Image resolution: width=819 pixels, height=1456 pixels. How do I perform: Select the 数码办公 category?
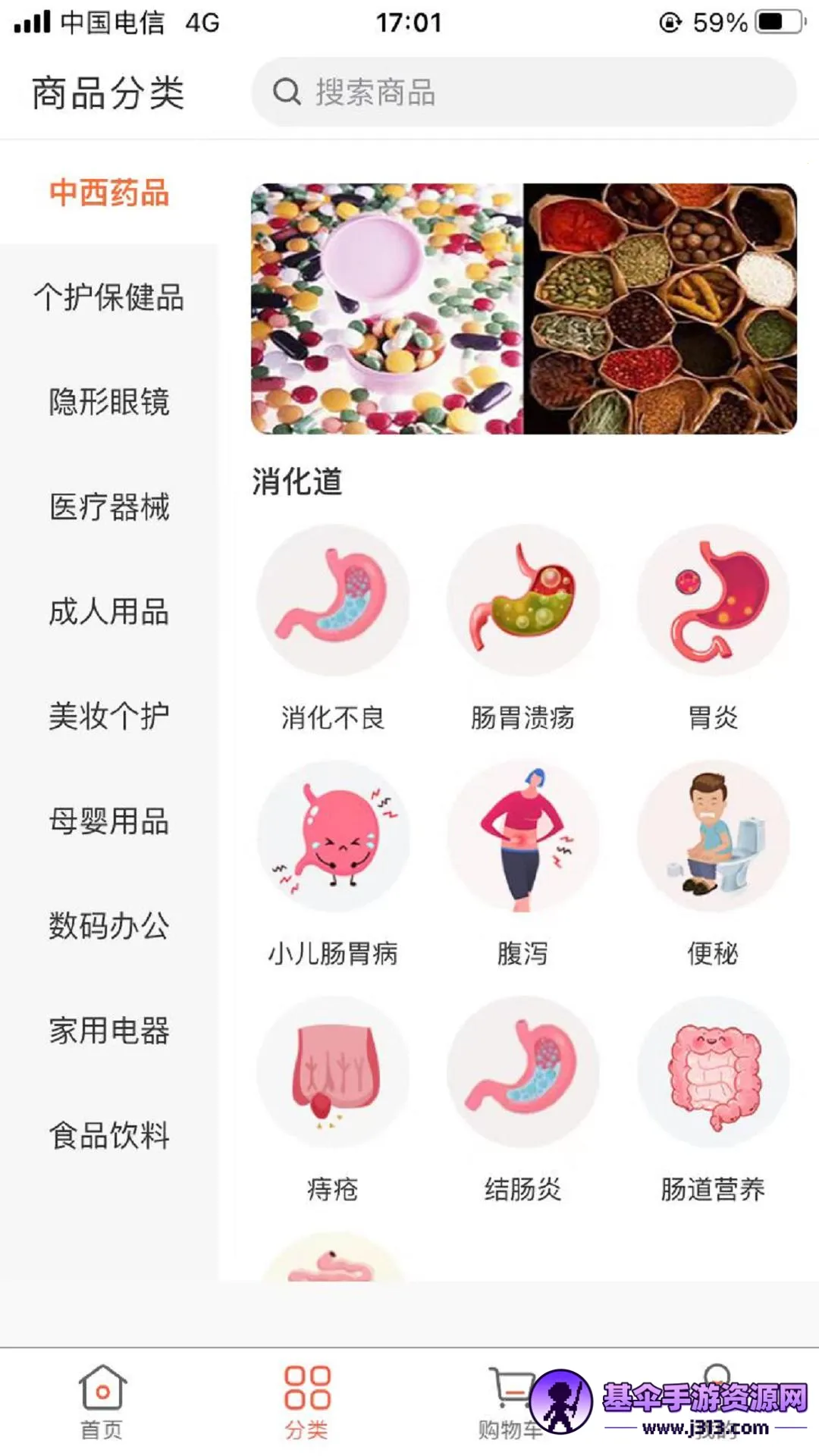108,926
